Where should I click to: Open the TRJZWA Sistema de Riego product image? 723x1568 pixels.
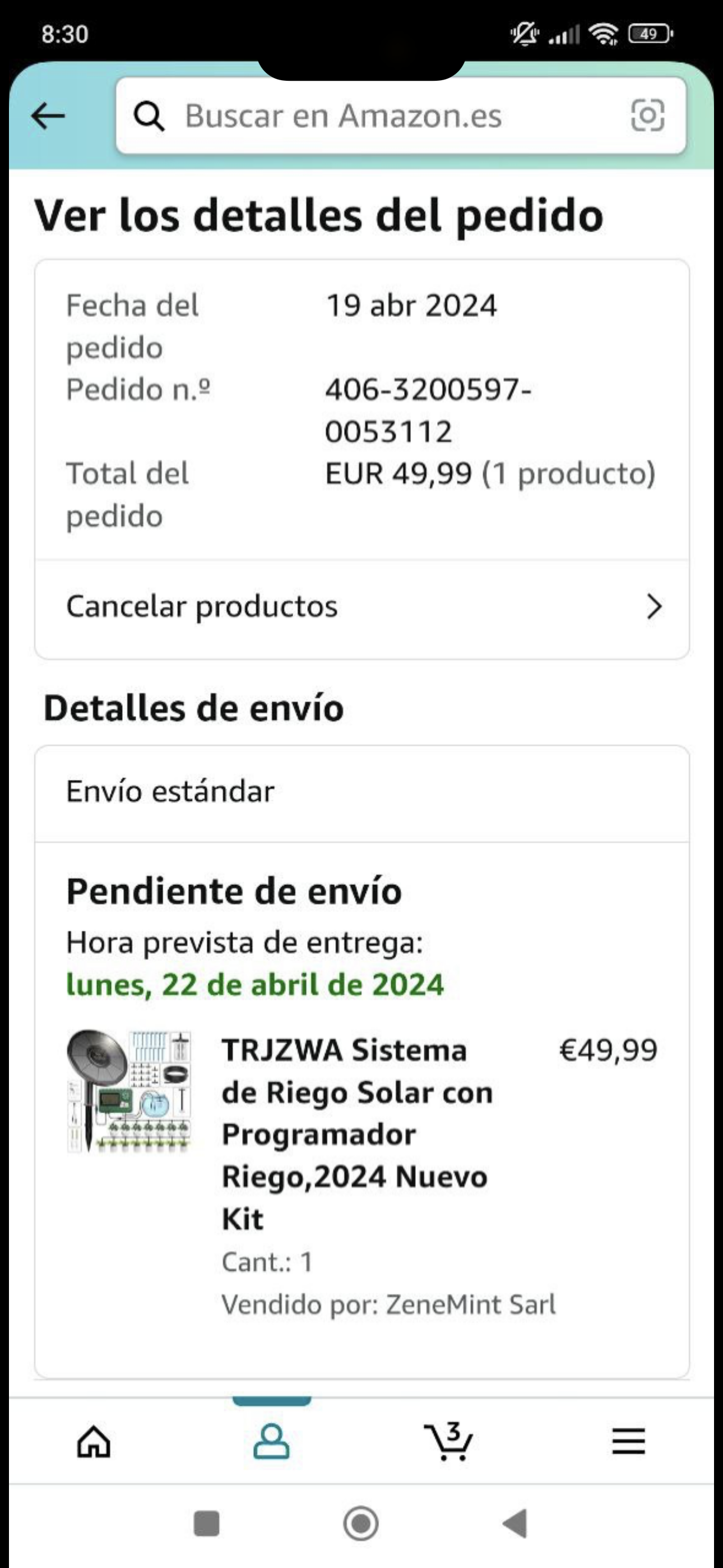click(x=129, y=1091)
